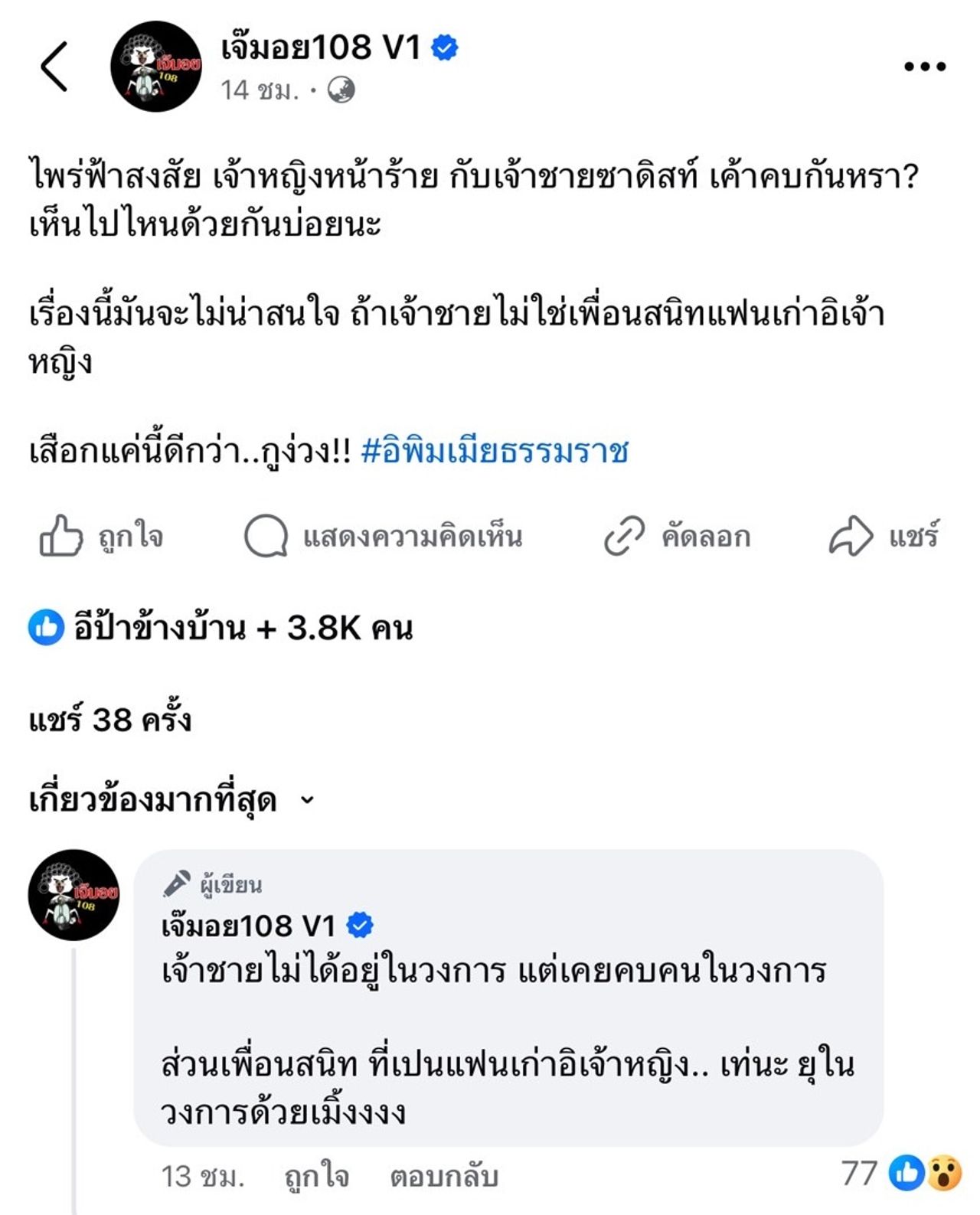Reply to the comment with ตอบกลับ
This screenshot has height=1215, width=980.
pyautogui.click(x=444, y=1176)
